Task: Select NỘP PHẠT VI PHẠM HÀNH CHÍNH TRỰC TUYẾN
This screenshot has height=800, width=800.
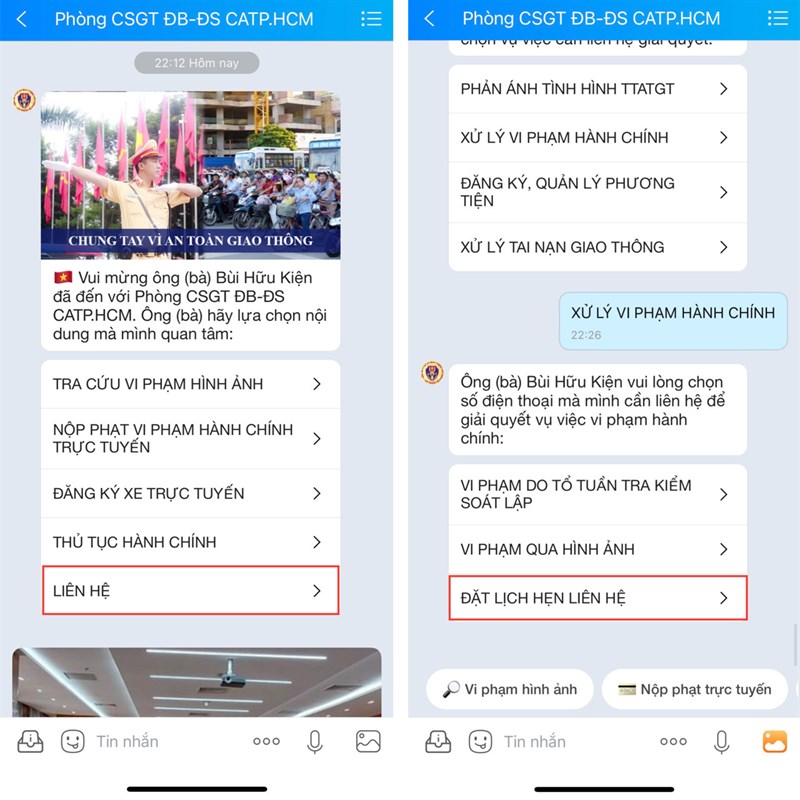Action: [x=190, y=438]
